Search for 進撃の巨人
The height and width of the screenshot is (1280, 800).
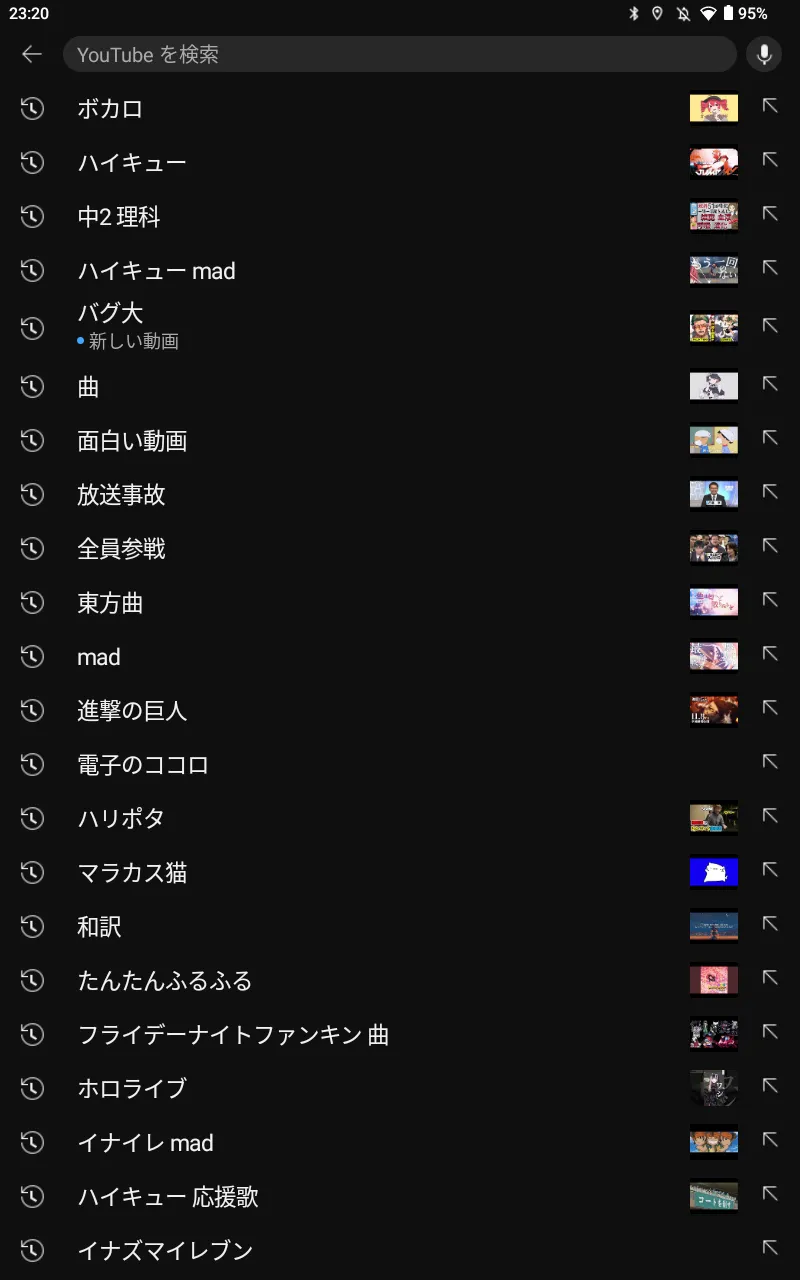[400, 710]
